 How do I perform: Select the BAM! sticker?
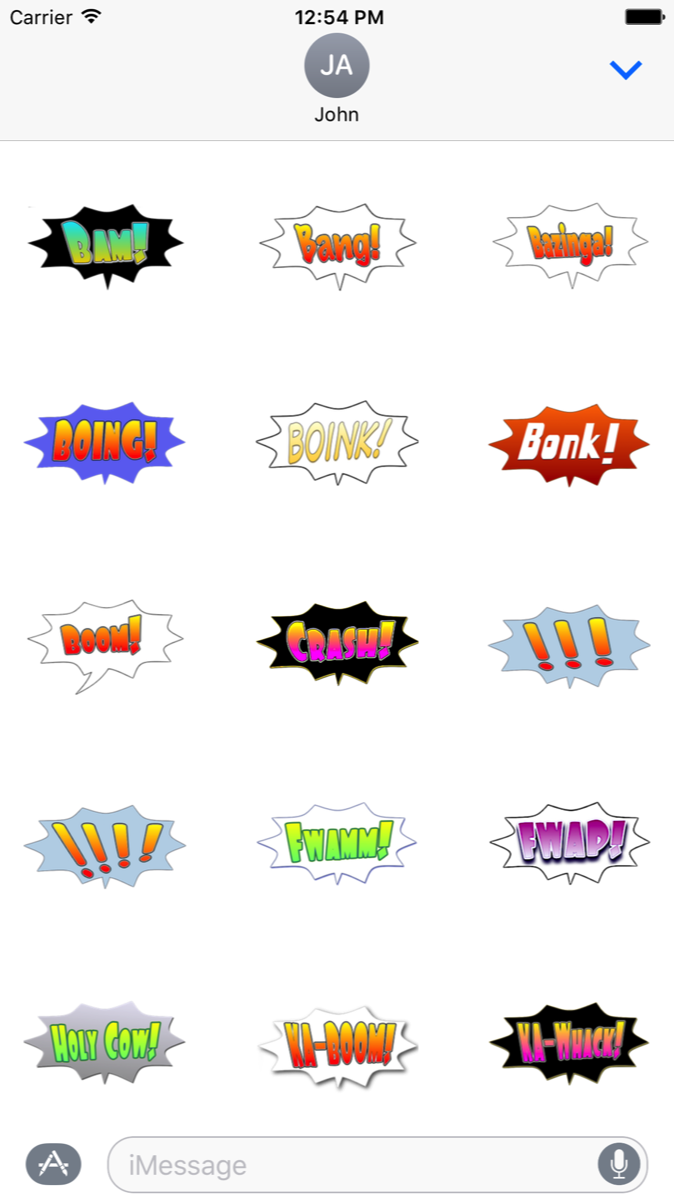pyautogui.click(x=105, y=243)
